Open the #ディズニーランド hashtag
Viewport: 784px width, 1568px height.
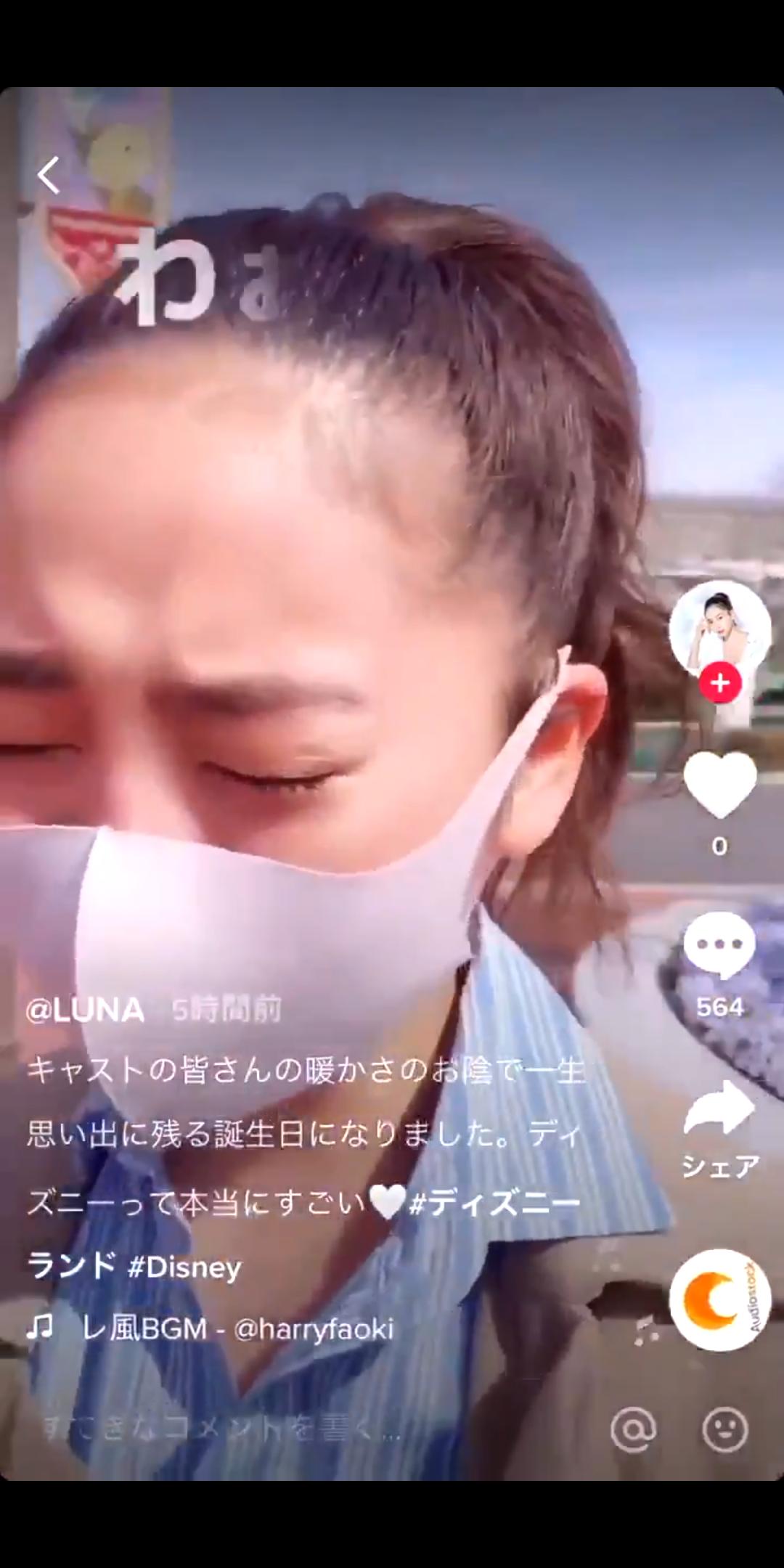pyautogui.click(x=495, y=1204)
